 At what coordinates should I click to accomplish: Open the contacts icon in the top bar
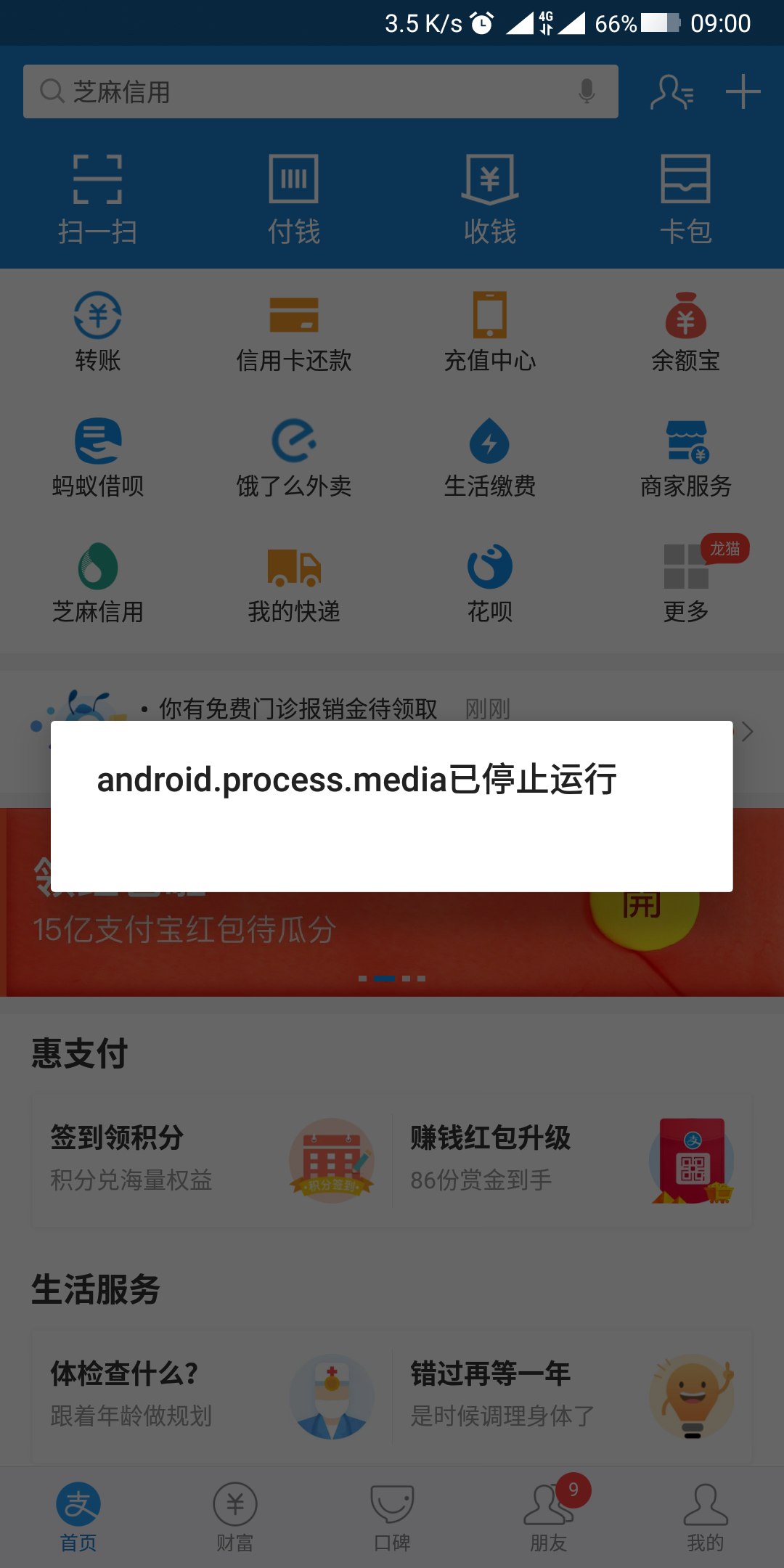[672, 92]
